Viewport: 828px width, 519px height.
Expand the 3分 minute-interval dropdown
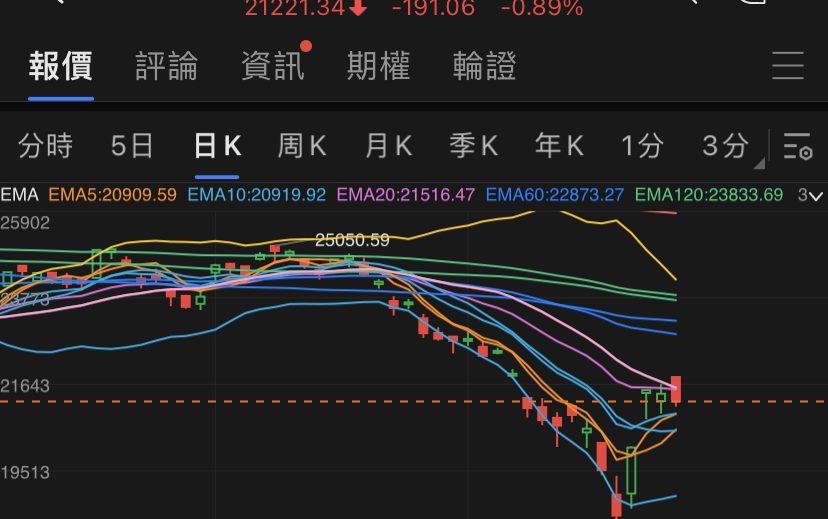729,148
